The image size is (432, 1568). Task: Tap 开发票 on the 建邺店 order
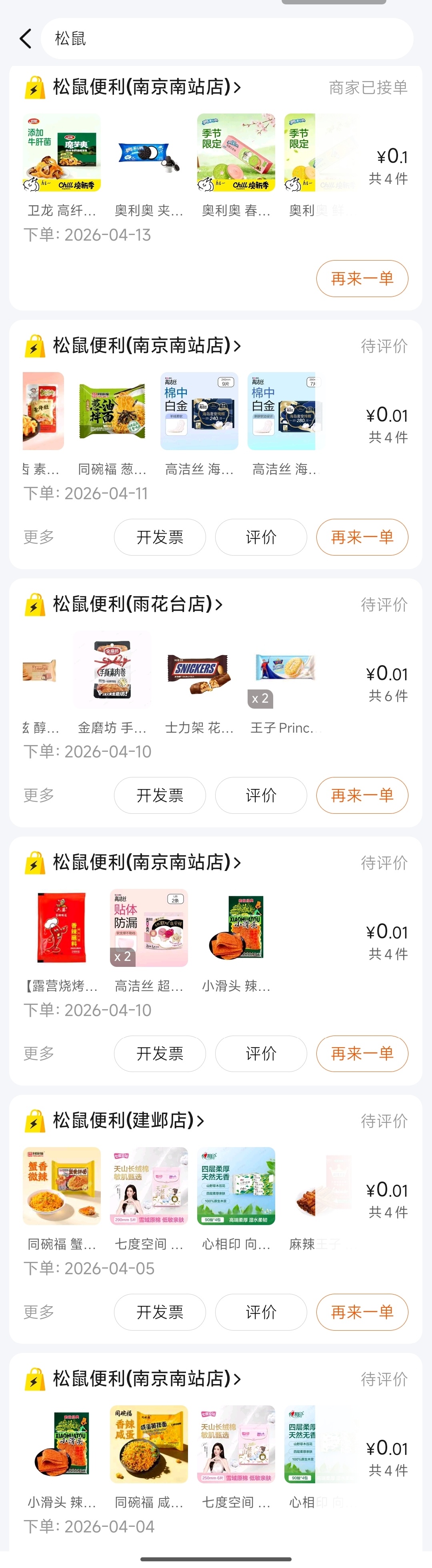(x=160, y=1312)
